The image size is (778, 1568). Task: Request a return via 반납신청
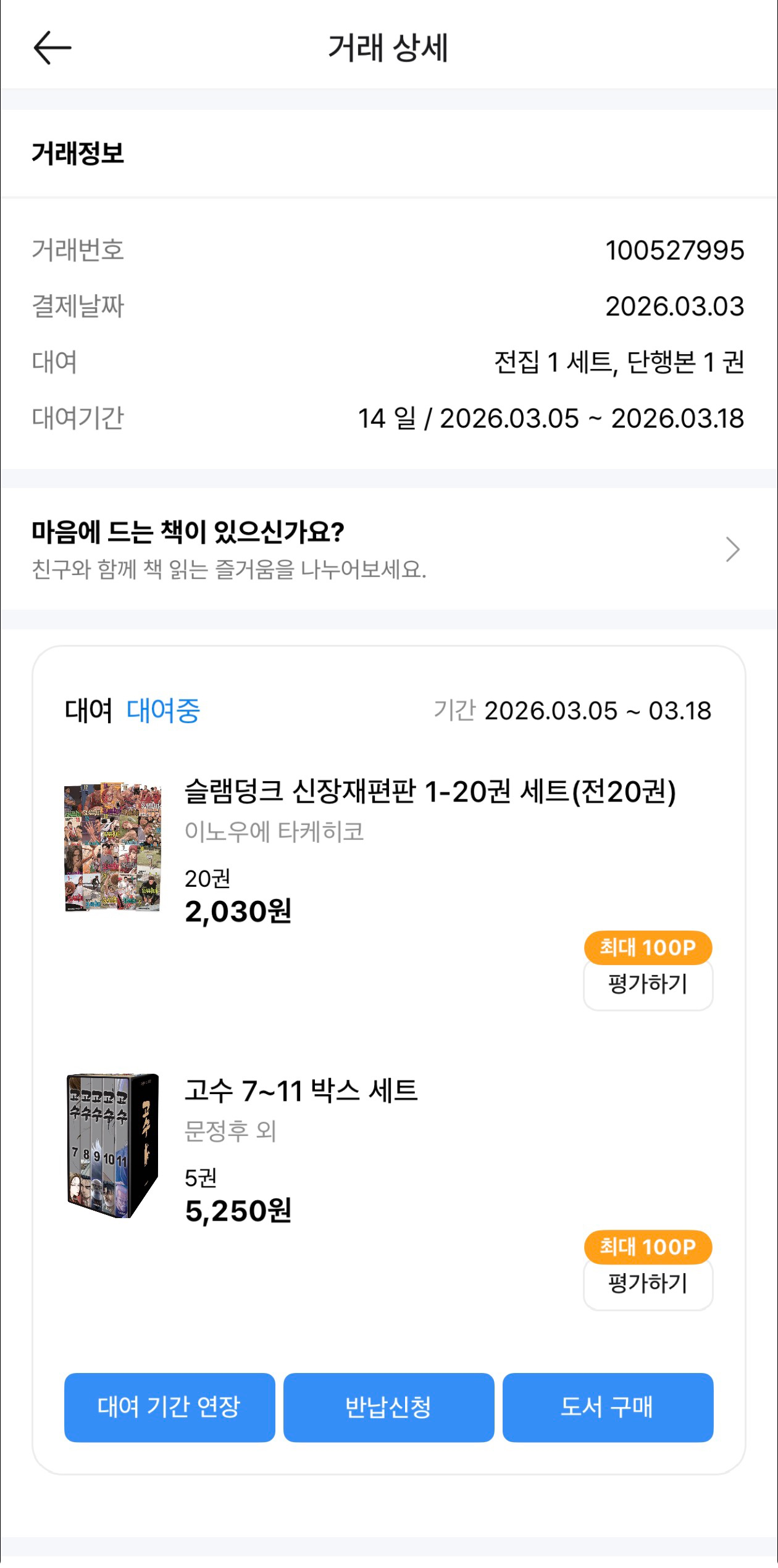pos(388,1407)
